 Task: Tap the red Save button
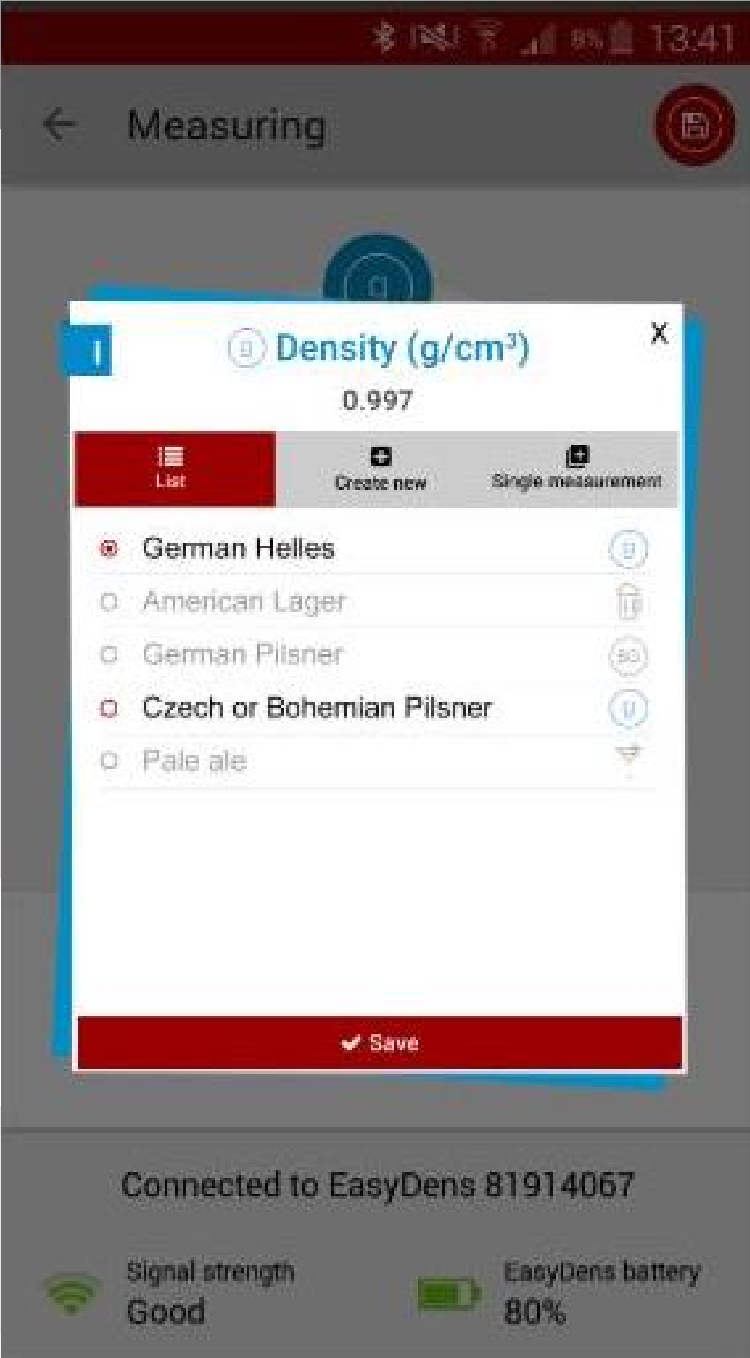click(x=379, y=1043)
